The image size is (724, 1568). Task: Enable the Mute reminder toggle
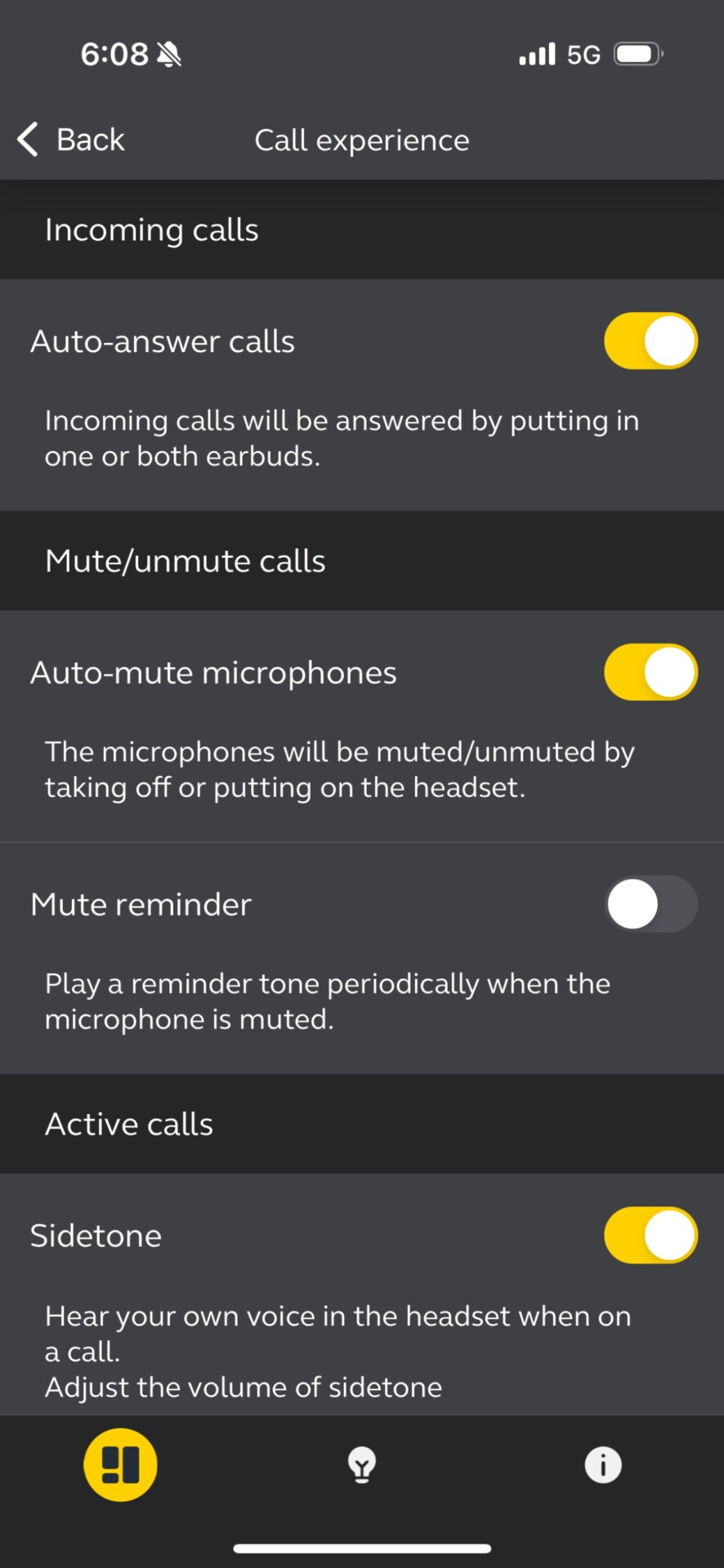[x=650, y=904]
